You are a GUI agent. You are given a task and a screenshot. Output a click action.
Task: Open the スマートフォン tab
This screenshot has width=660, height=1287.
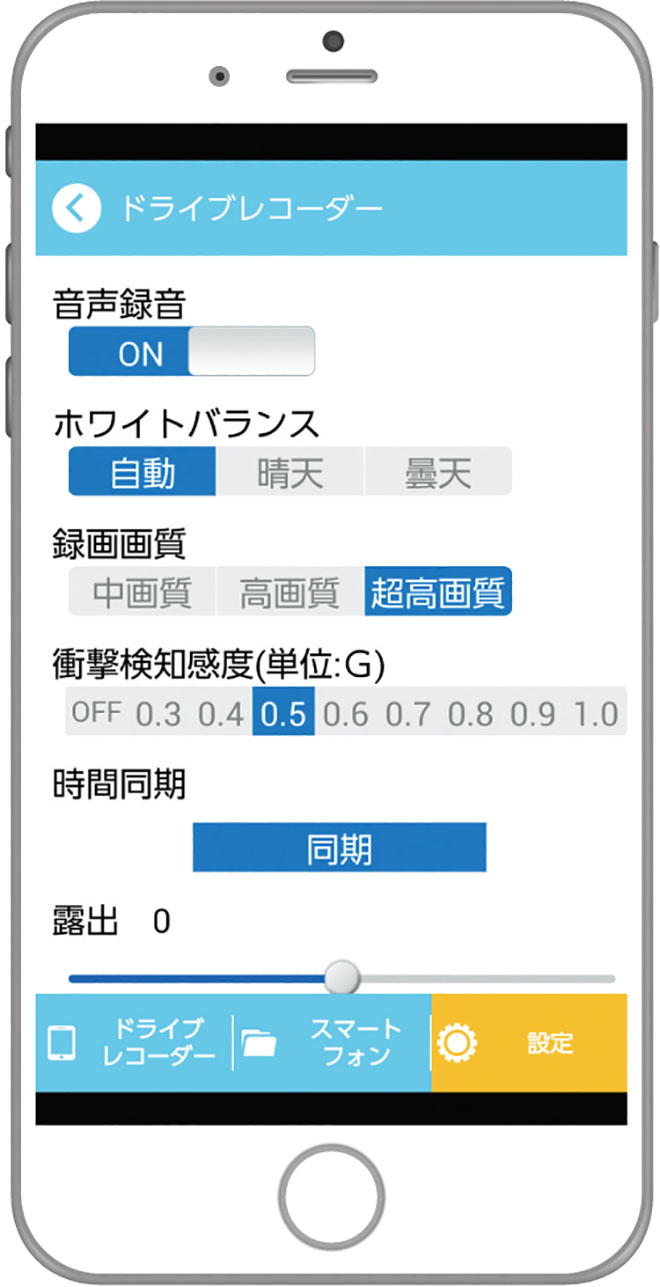[x=333, y=1042]
